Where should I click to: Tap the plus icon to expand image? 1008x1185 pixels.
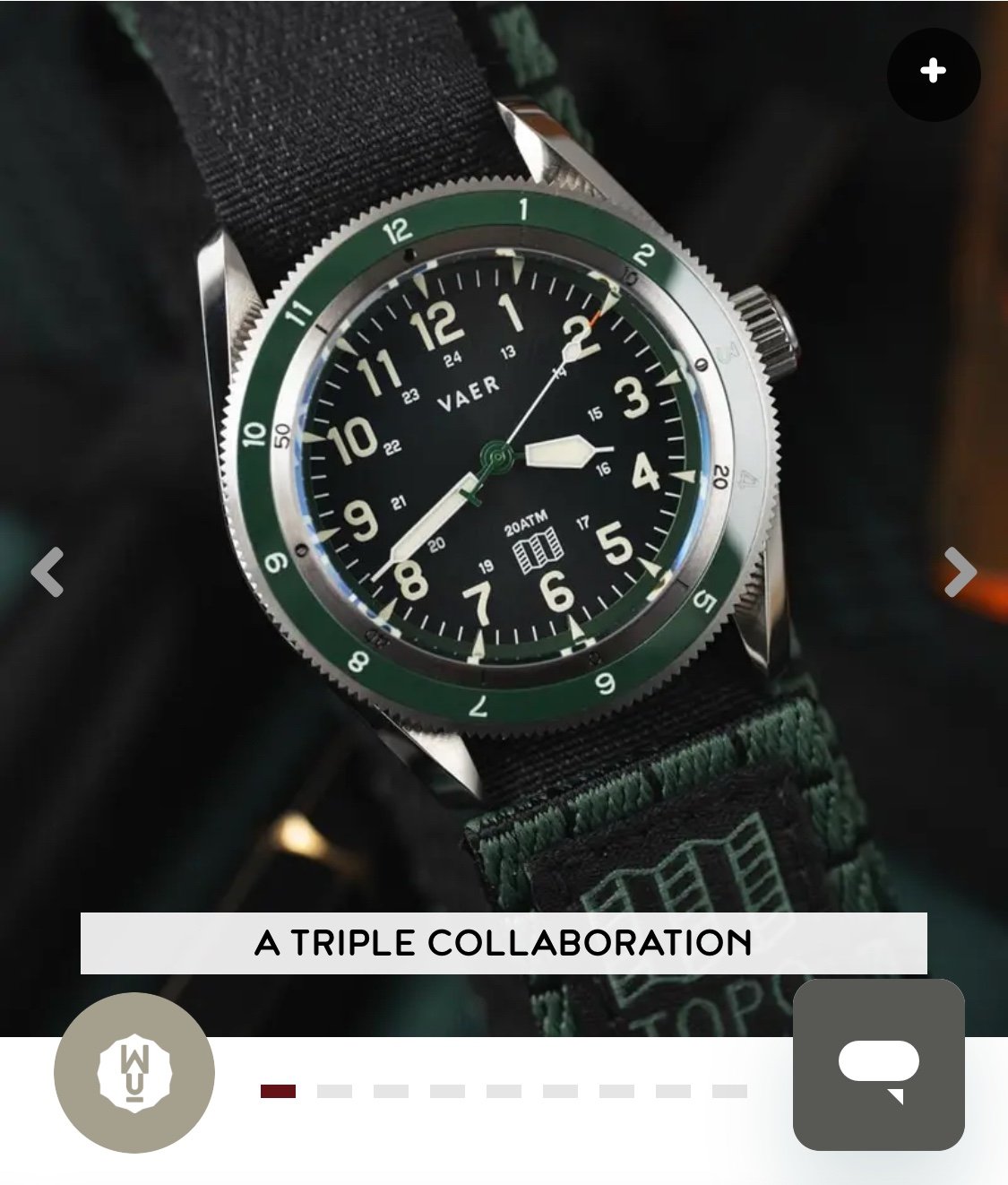point(933,74)
